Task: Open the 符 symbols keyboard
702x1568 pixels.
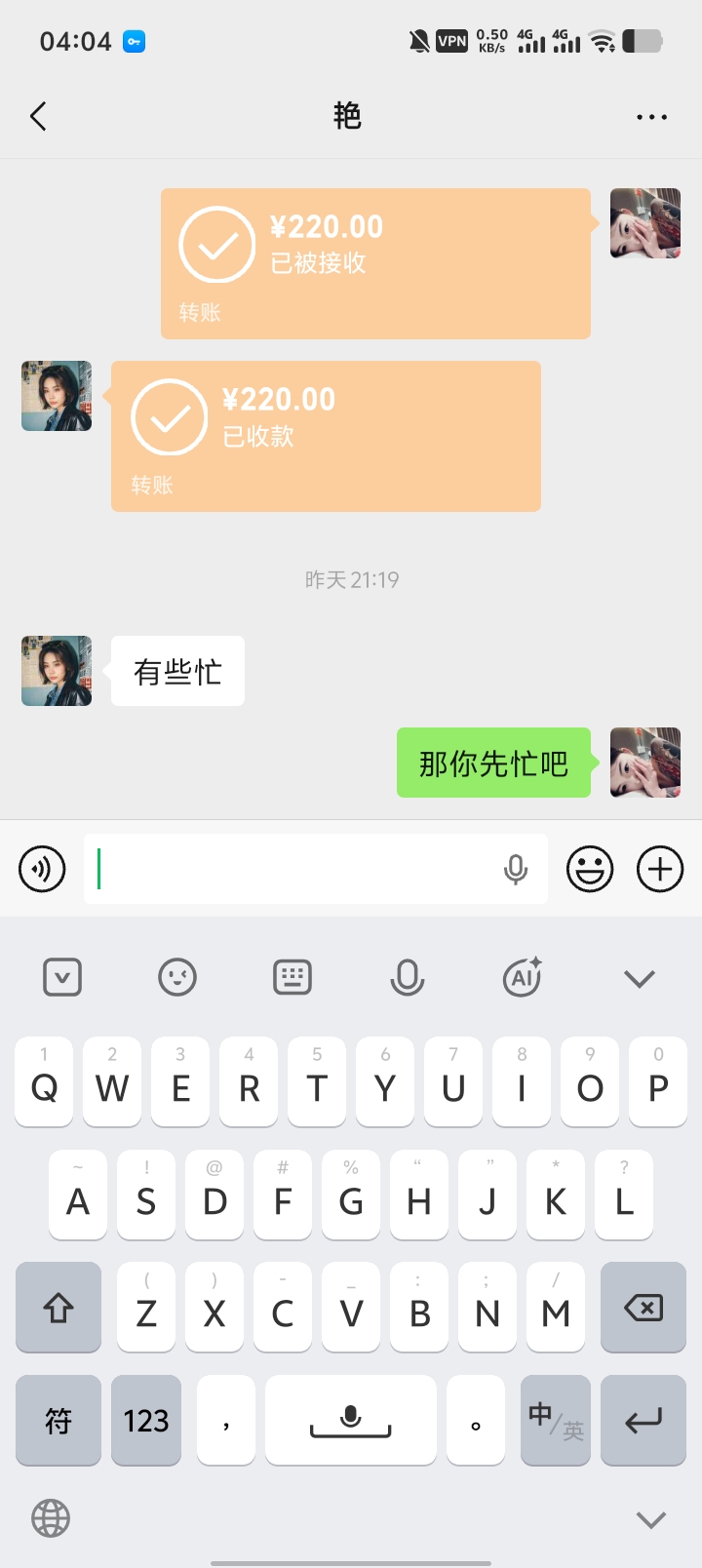Action: coord(58,1421)
